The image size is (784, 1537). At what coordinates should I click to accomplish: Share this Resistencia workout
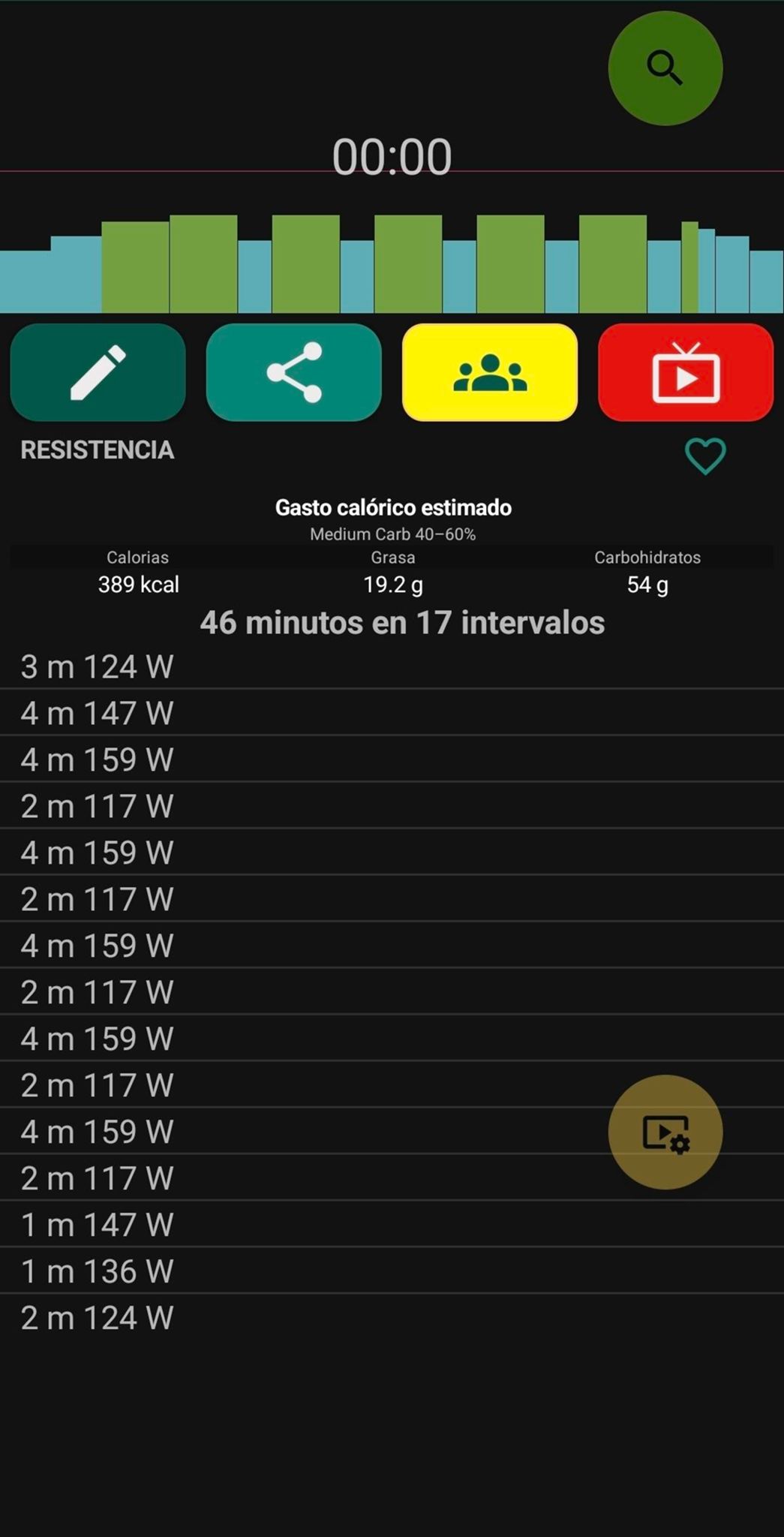[x=293, y=372]
